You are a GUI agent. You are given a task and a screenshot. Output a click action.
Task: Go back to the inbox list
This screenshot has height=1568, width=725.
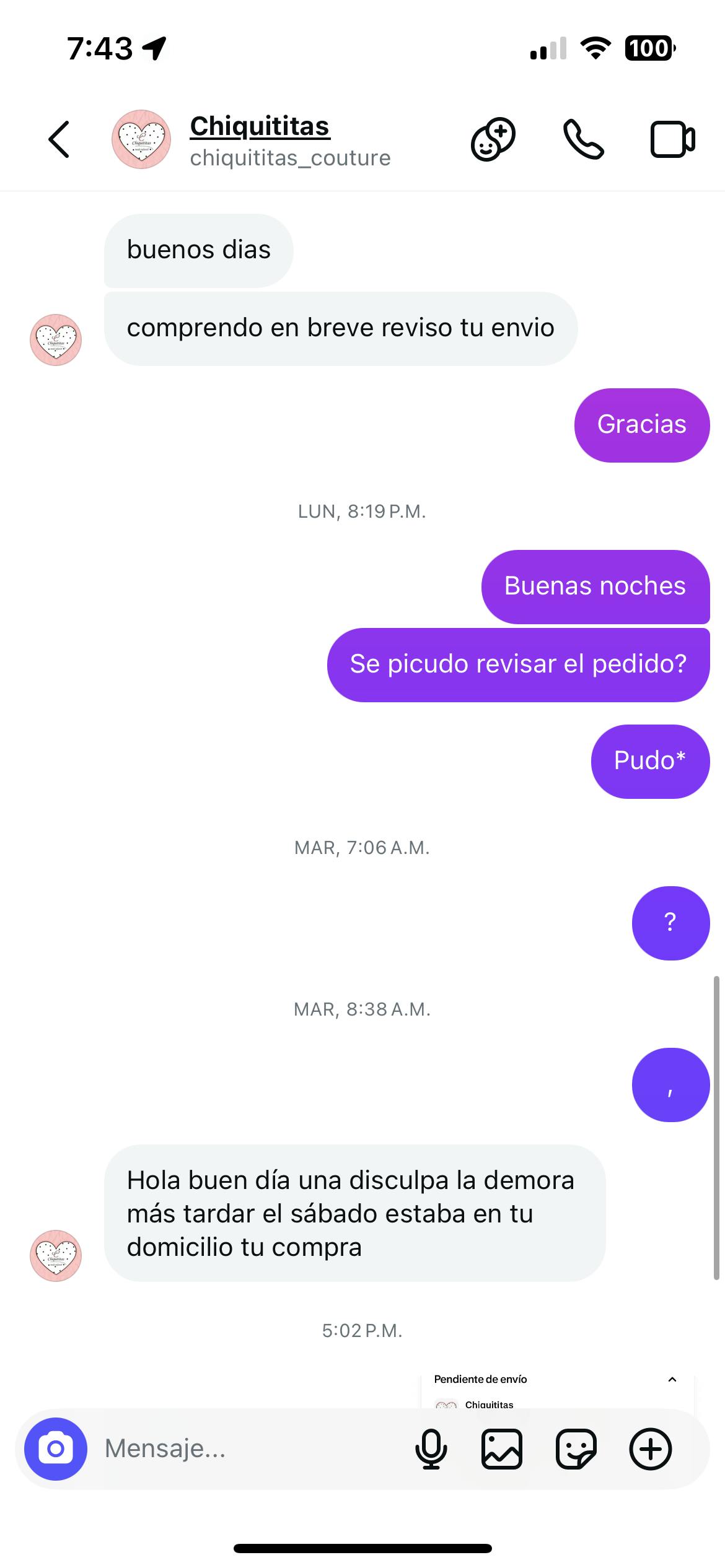pyautogui.click(x=59, y=139)
